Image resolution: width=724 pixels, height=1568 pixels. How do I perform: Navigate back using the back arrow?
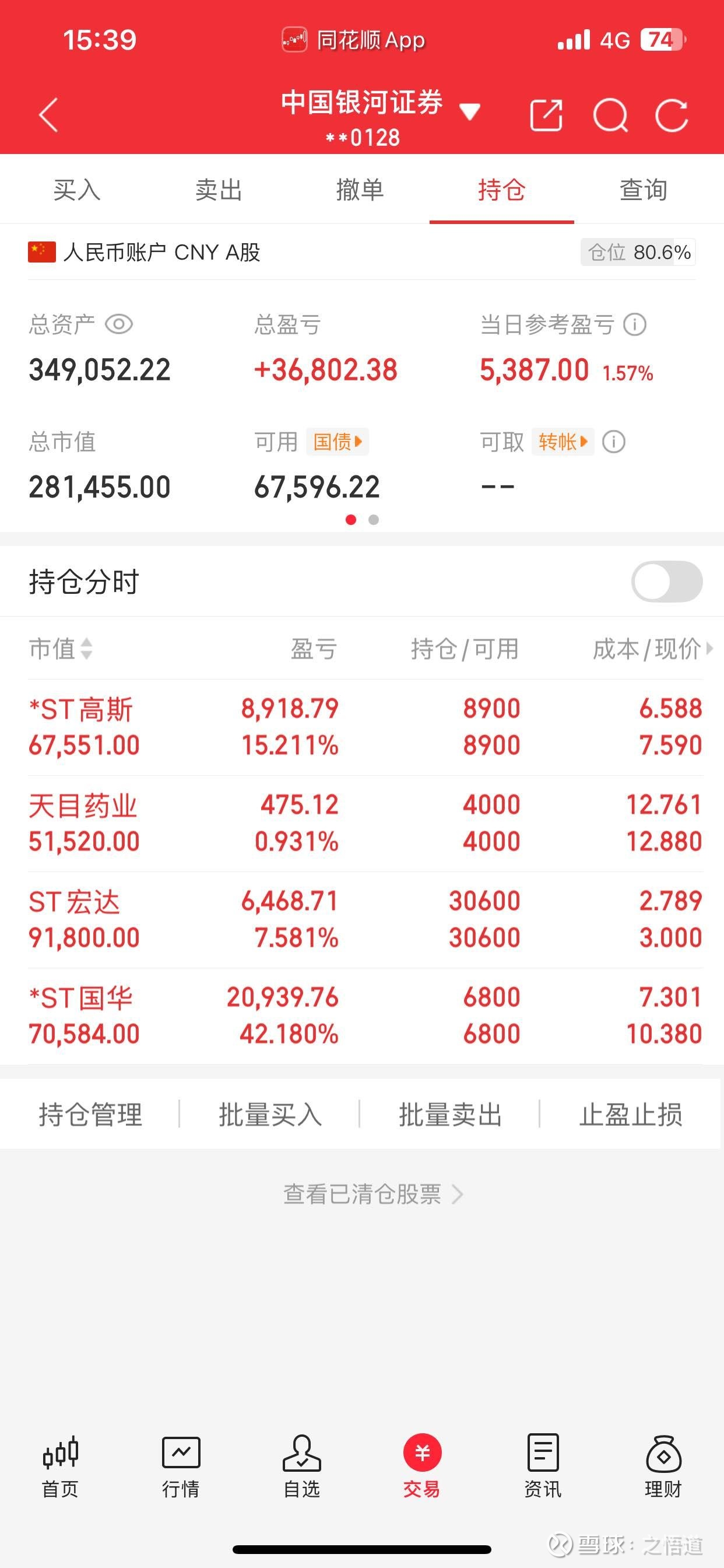pos(48,116)
